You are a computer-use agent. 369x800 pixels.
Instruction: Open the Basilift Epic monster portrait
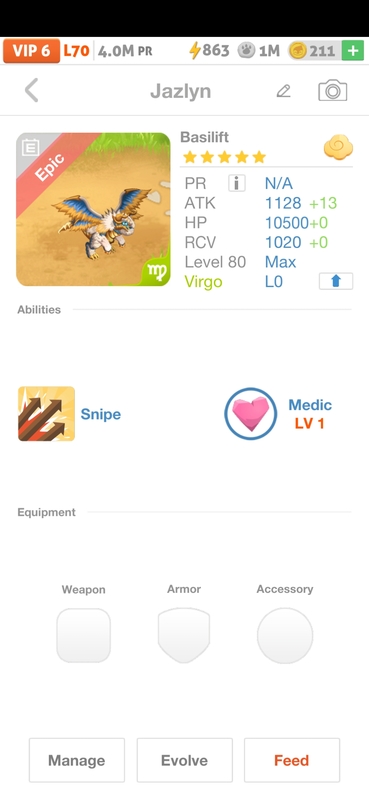pos(93,209)
